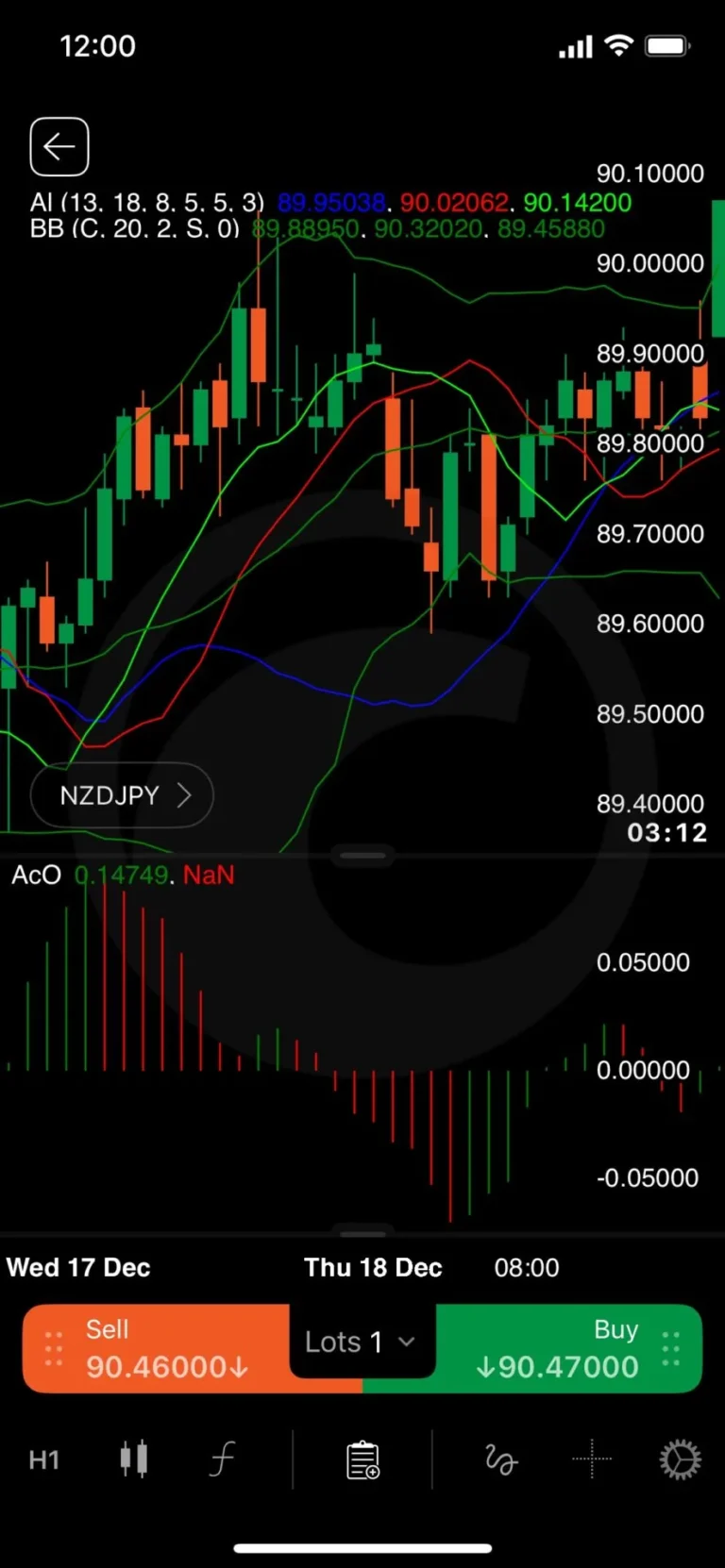Buy at 90.47000
This screenshot has height=1568, width=725.
click(566, 1349)
